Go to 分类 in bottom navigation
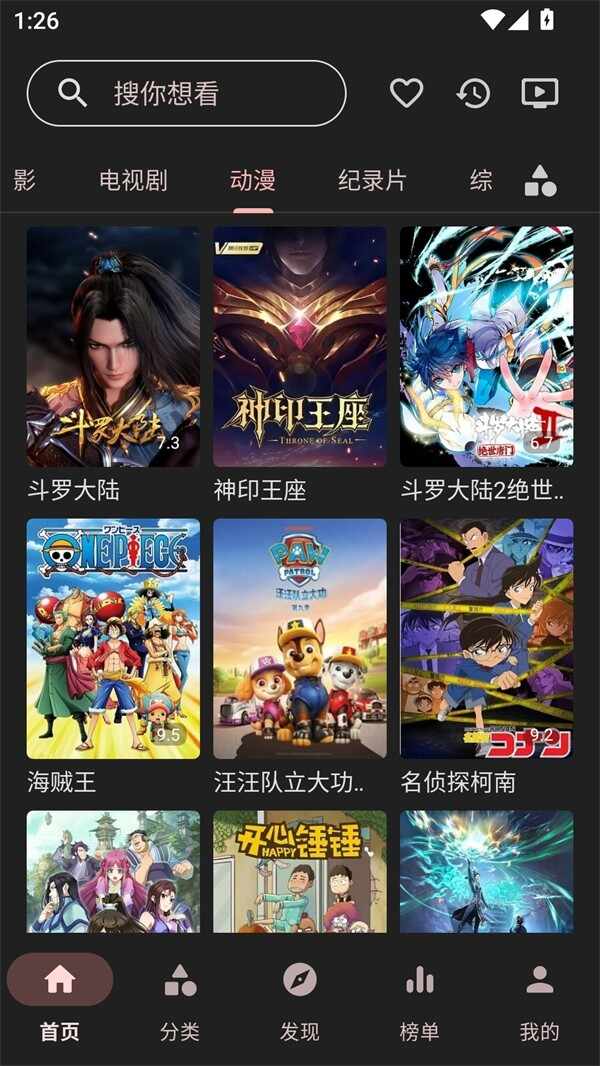600x1066 pixels. 180,1002
